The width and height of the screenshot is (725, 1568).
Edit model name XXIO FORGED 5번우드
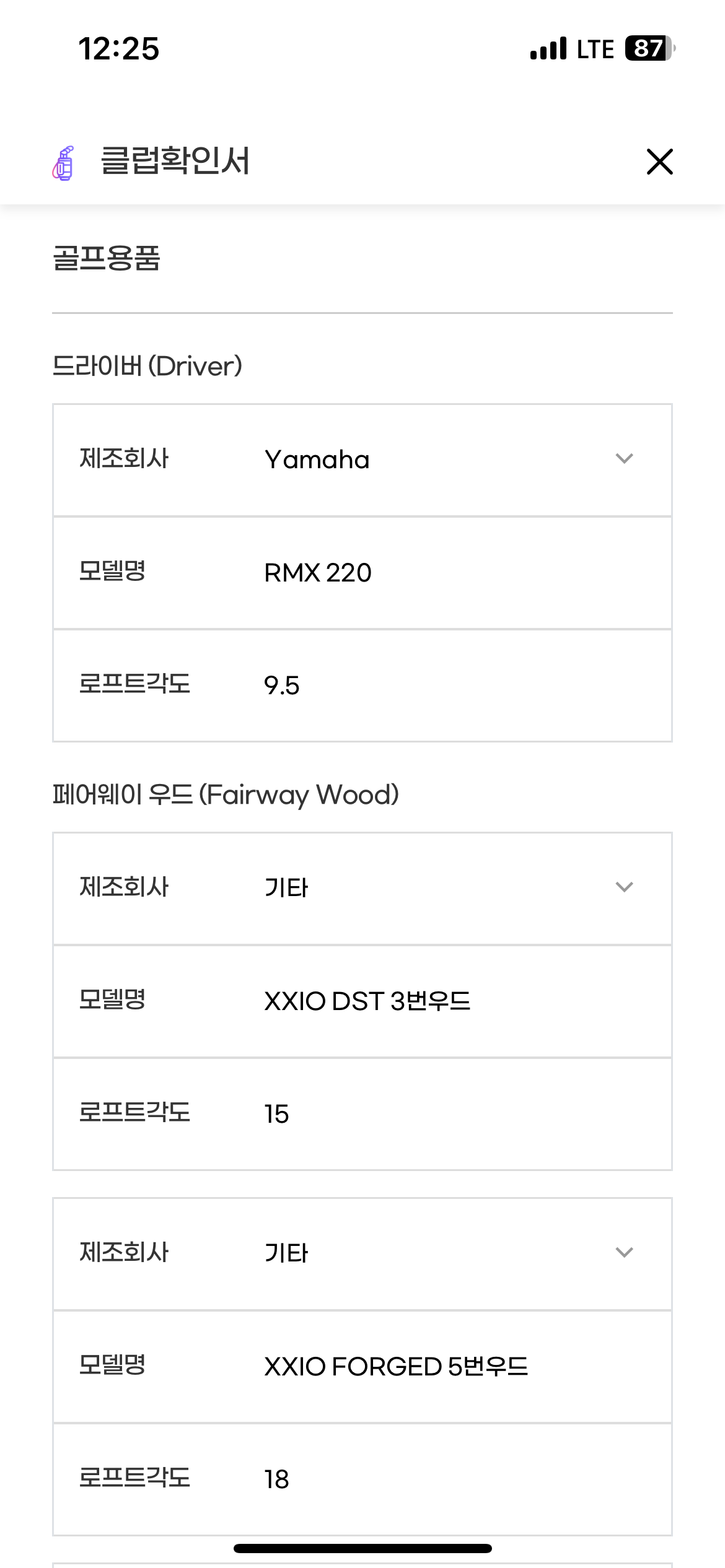click(362, 1367)
